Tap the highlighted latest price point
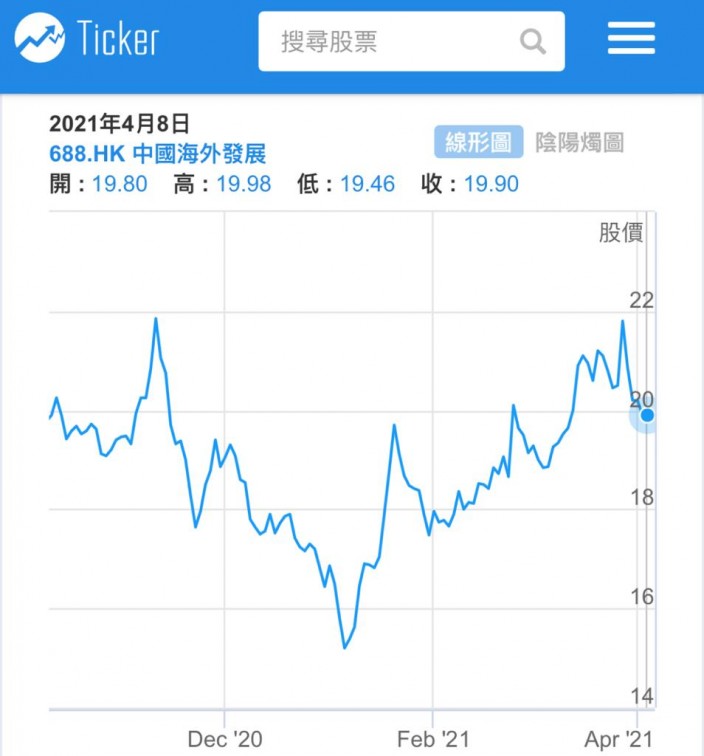Image resolution: width=704 pixels, height=756 pixels. (x=647, y=415)
